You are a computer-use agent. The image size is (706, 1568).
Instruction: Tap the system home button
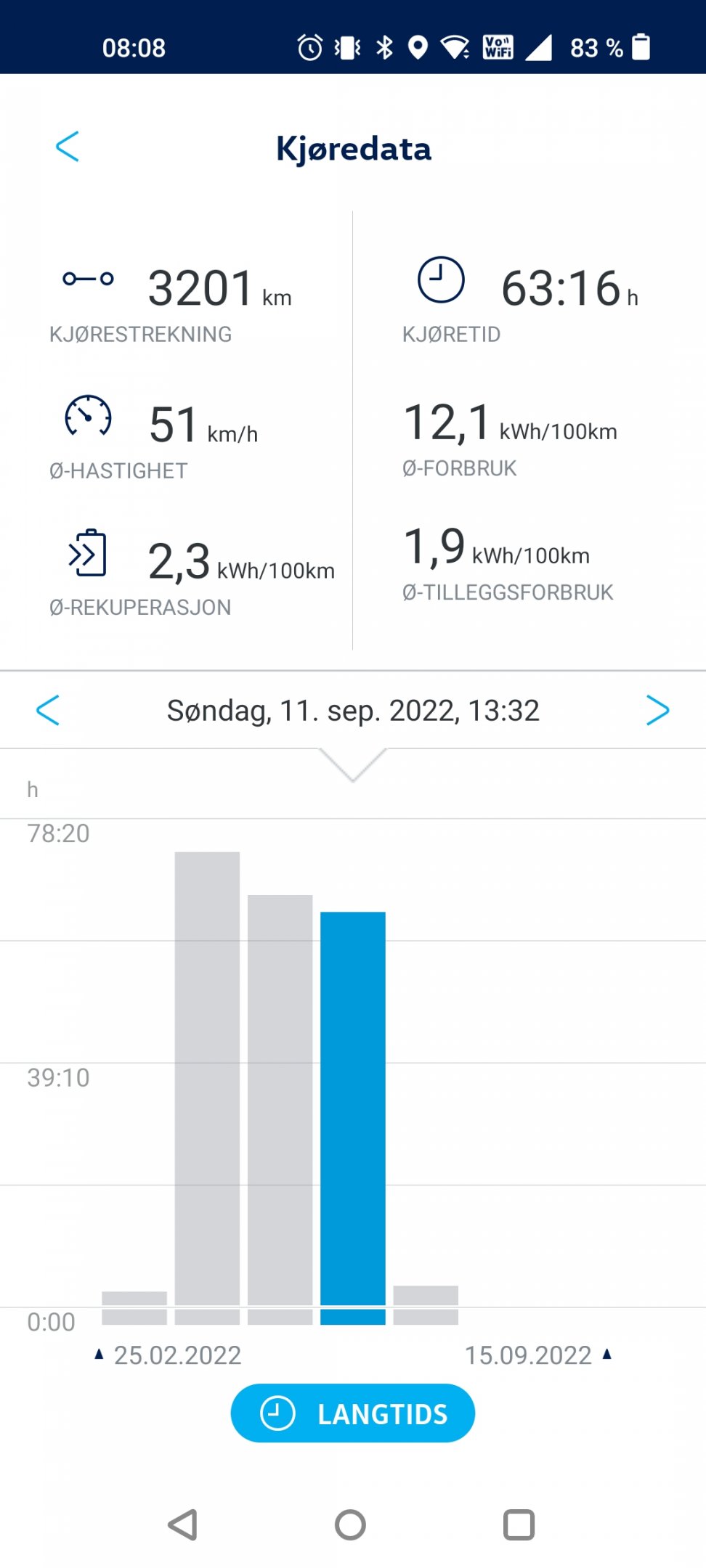tap(350, 1524)
